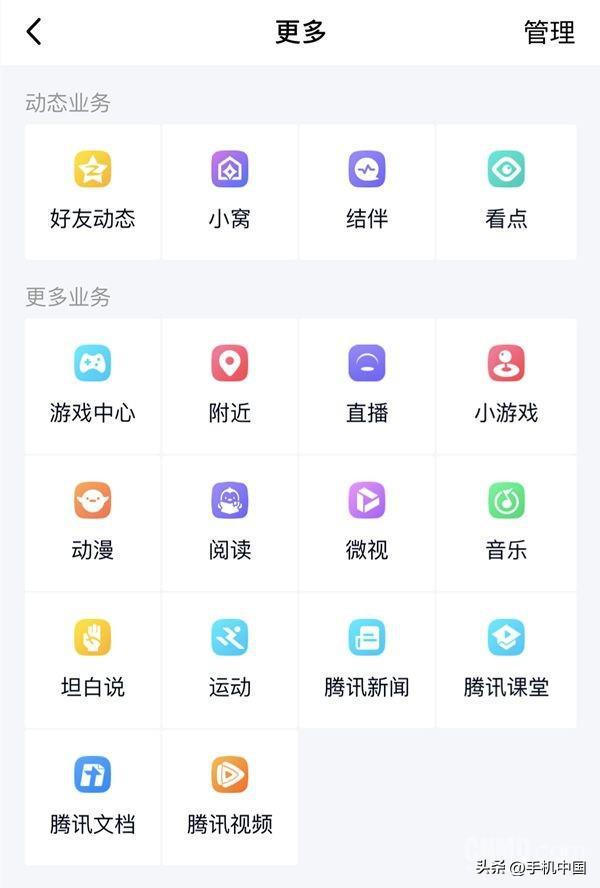Open 直播 live streaming
The width and height of the screenshot is (600, 888).
point(366,384)
